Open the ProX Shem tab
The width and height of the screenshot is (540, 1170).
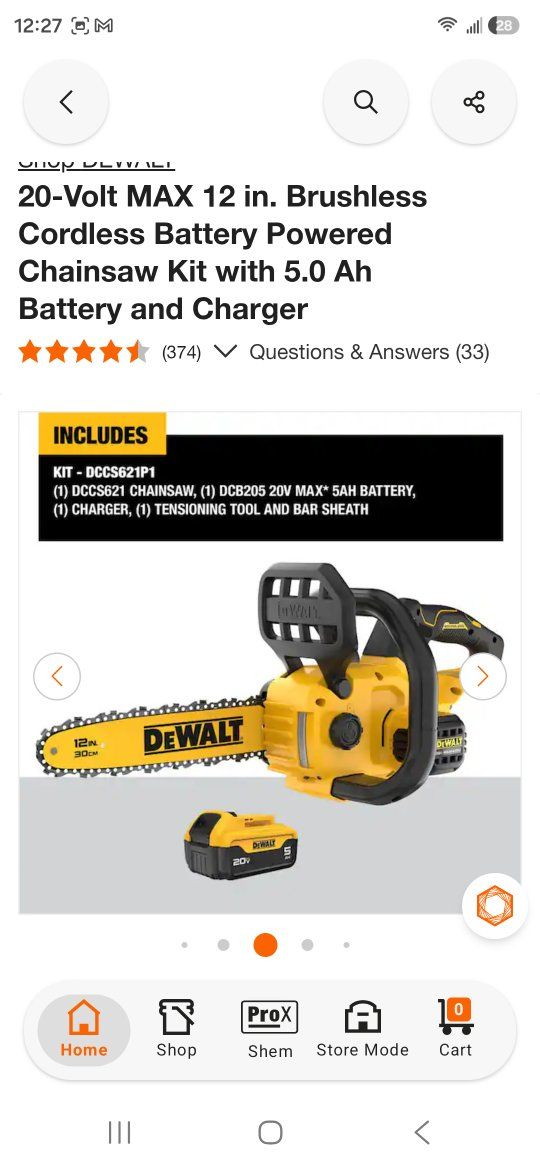coord(270,1029)
